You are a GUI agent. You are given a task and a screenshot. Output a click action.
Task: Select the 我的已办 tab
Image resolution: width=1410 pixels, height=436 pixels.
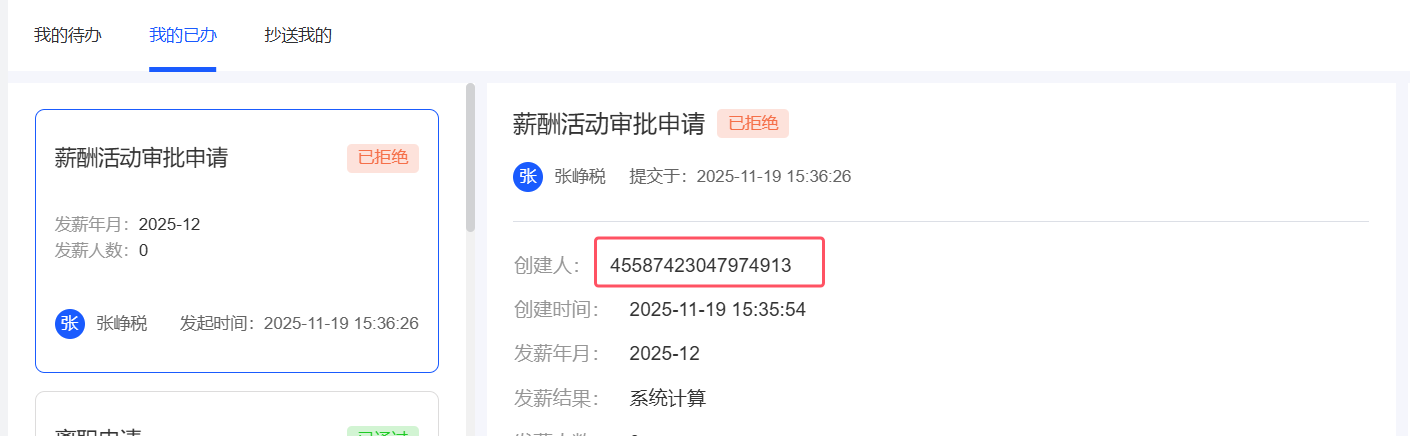click(183, 36)
